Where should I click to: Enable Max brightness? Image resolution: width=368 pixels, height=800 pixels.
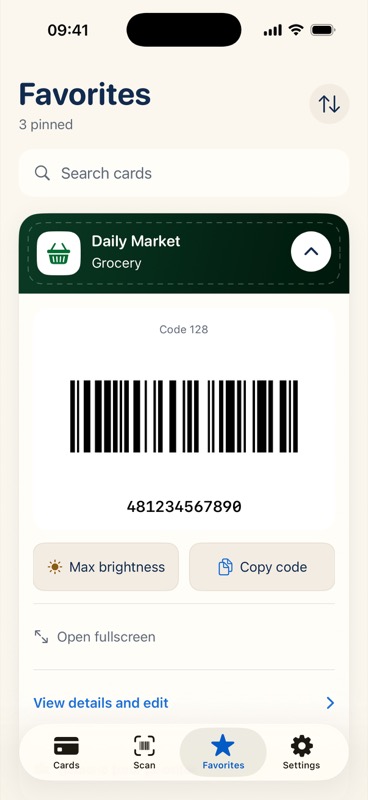[106, 567]
